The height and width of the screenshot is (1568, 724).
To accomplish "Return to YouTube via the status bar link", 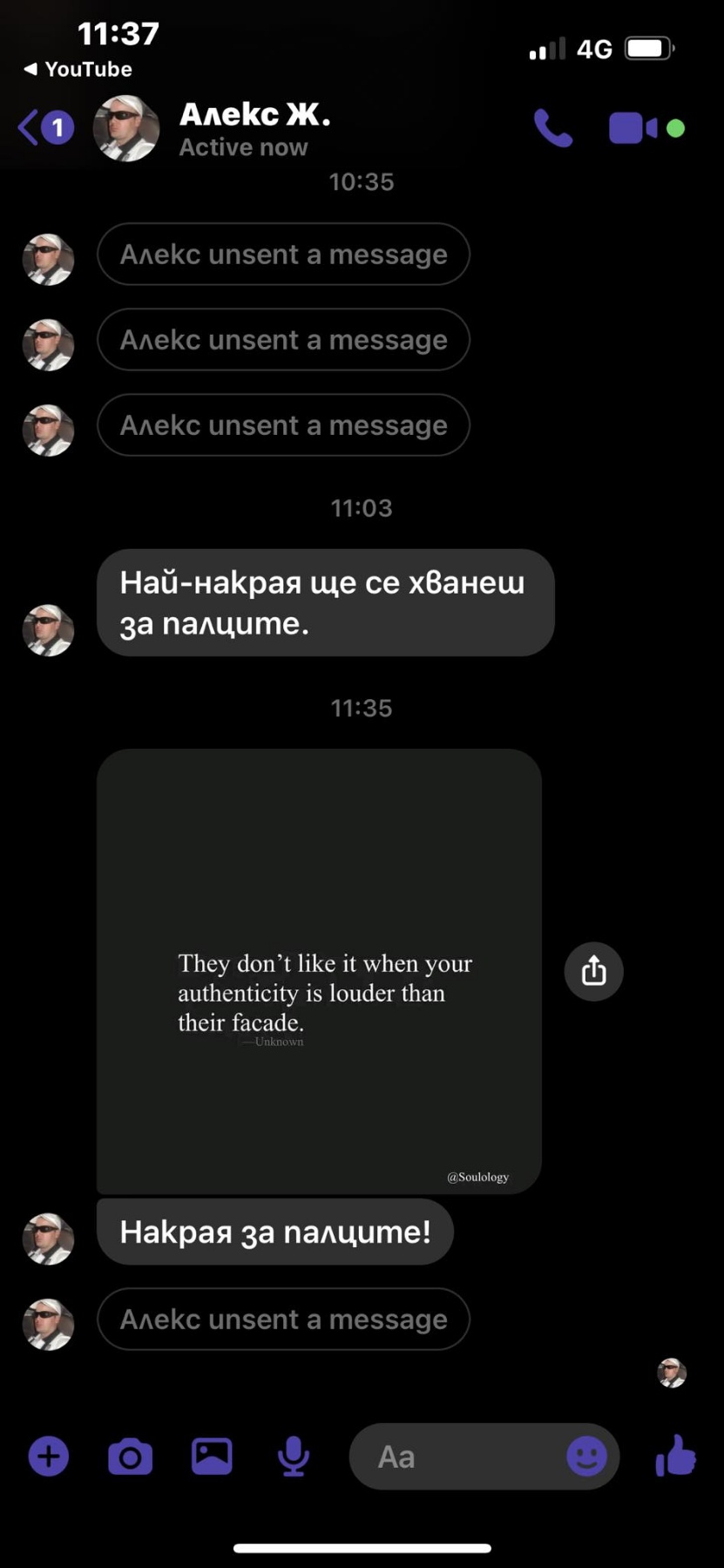I will (78, 69).
